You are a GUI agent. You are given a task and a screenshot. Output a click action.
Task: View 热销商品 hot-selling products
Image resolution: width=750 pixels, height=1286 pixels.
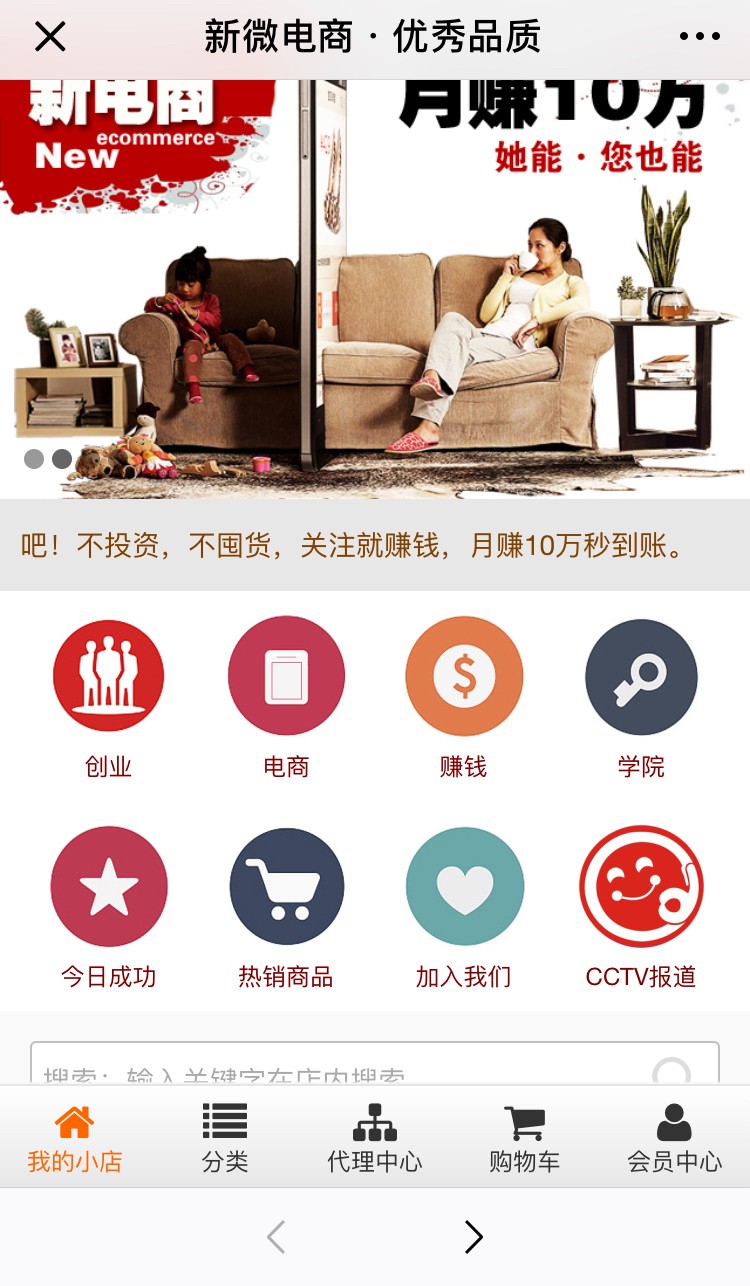pos(286,886)
